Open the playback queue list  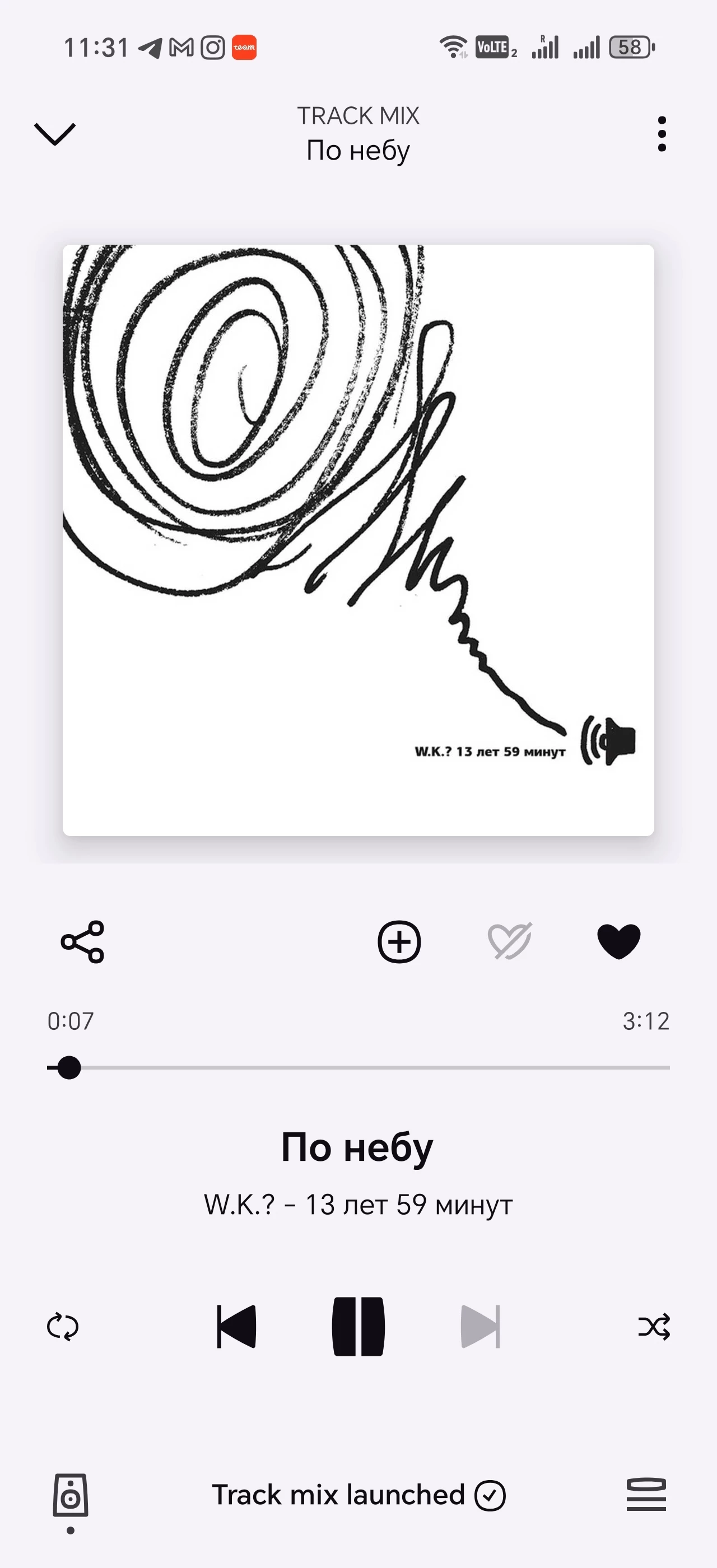pos(646,1495)
